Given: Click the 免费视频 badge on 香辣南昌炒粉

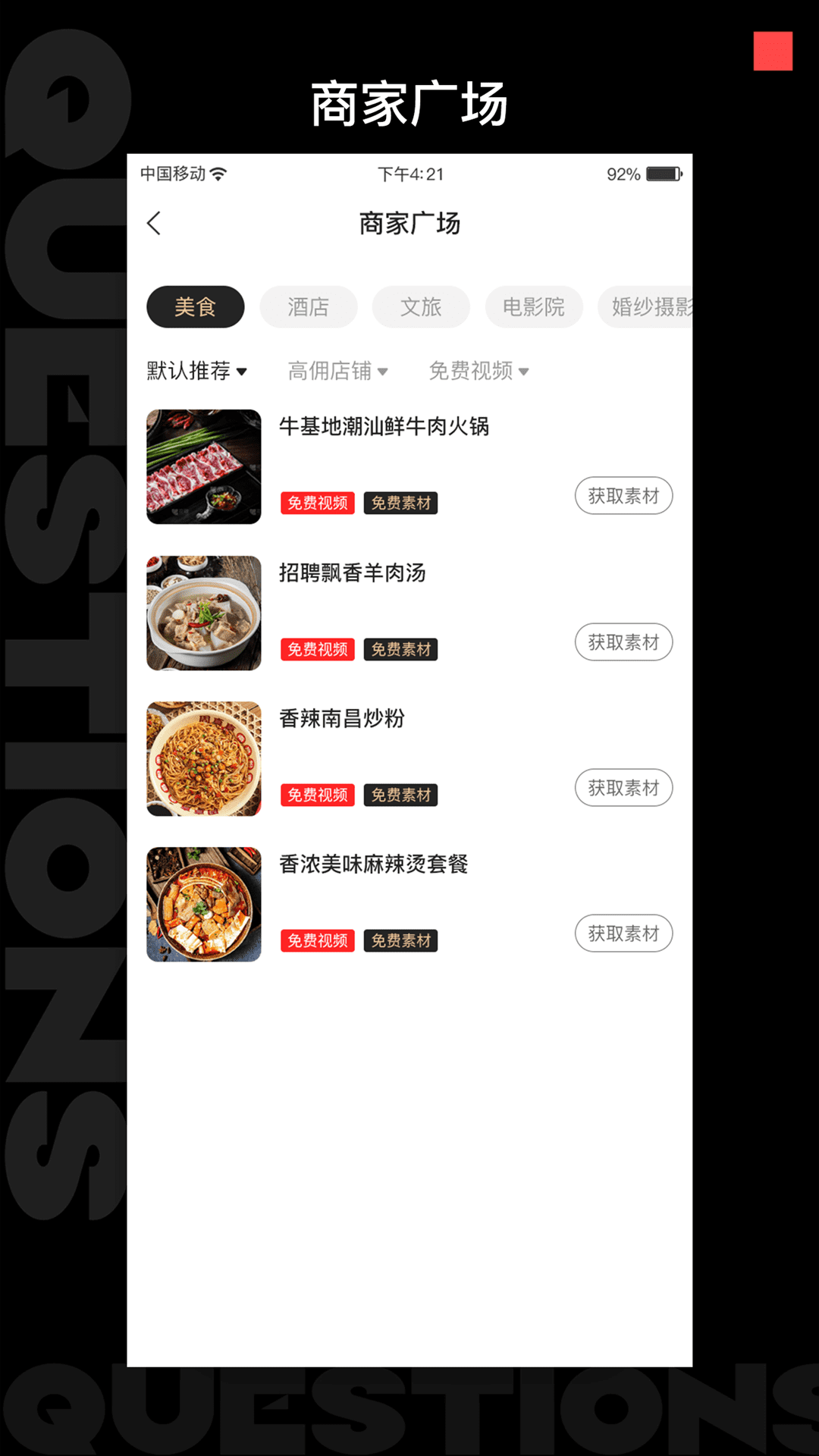Looking at the screenshot, I should coord(317,795).
